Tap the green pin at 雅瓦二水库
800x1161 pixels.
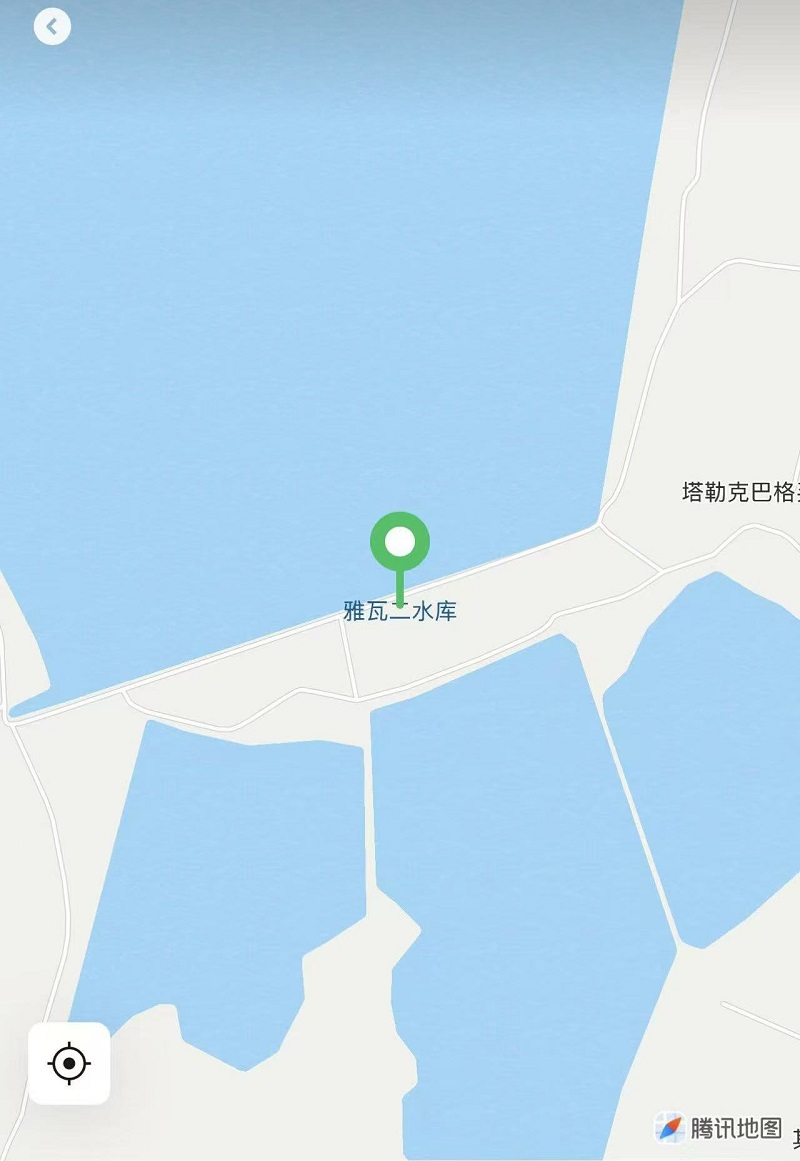(x=400, y=543)
